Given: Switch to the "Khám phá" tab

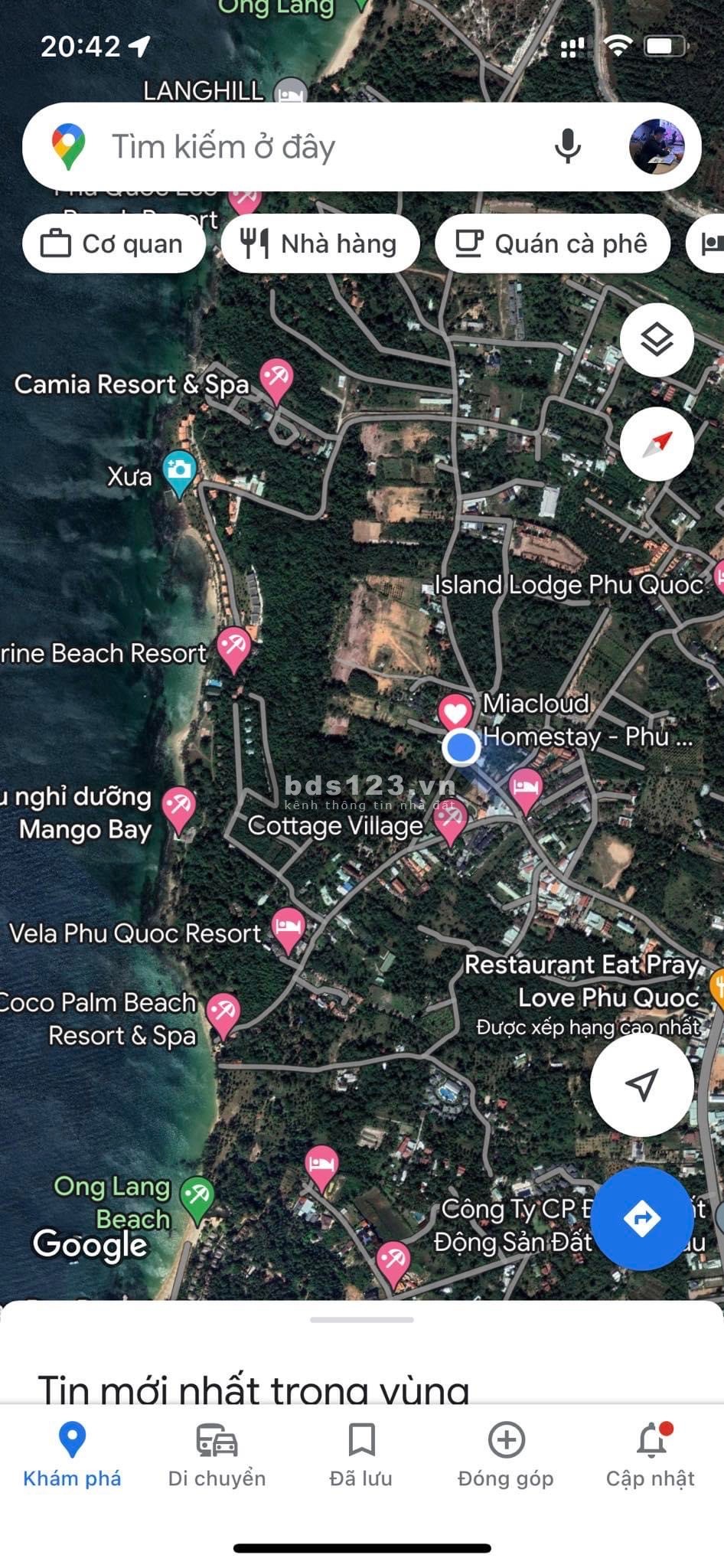Looking at the screenshot, I should click(72, 1455).
